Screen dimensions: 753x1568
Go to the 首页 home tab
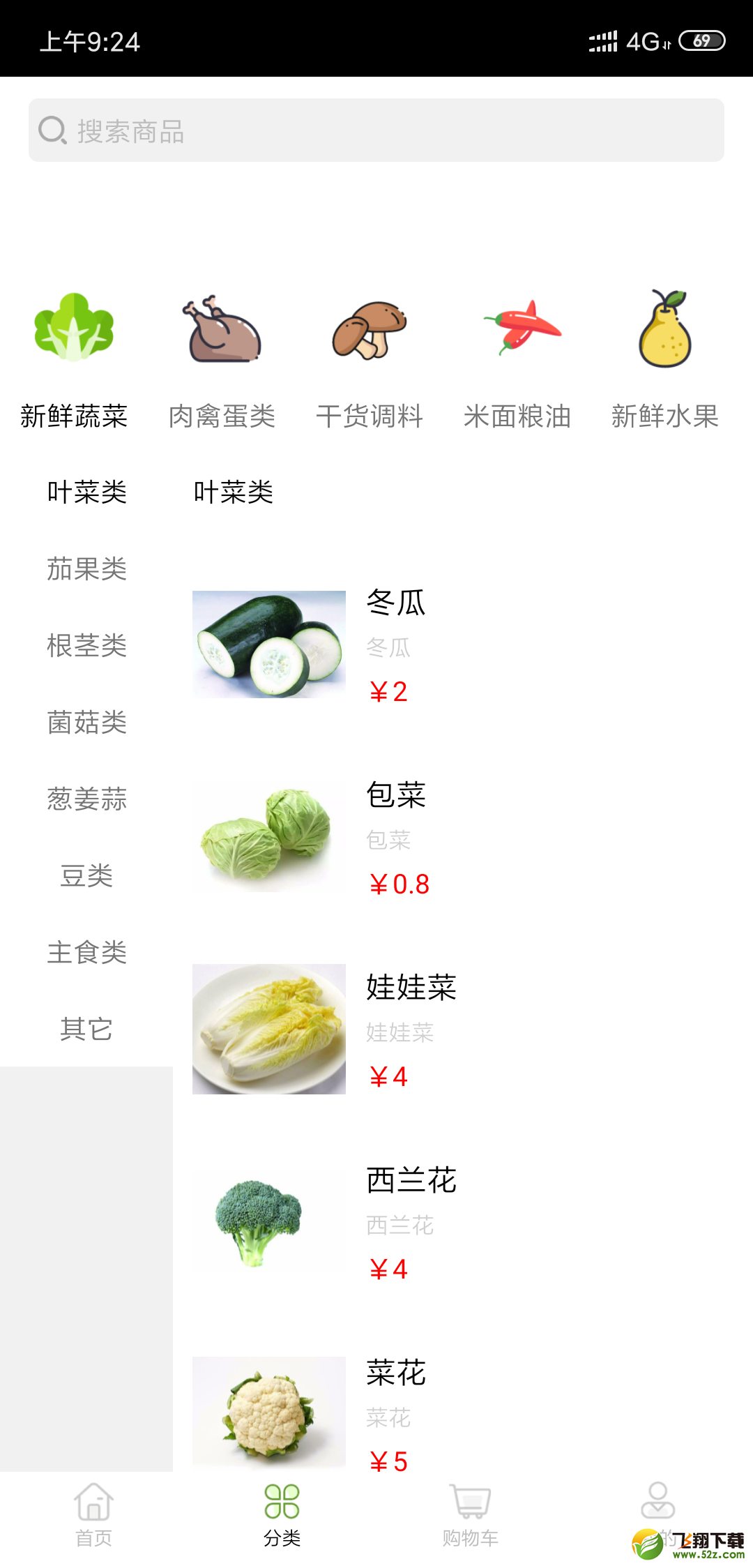click(x=94, y=1515)
